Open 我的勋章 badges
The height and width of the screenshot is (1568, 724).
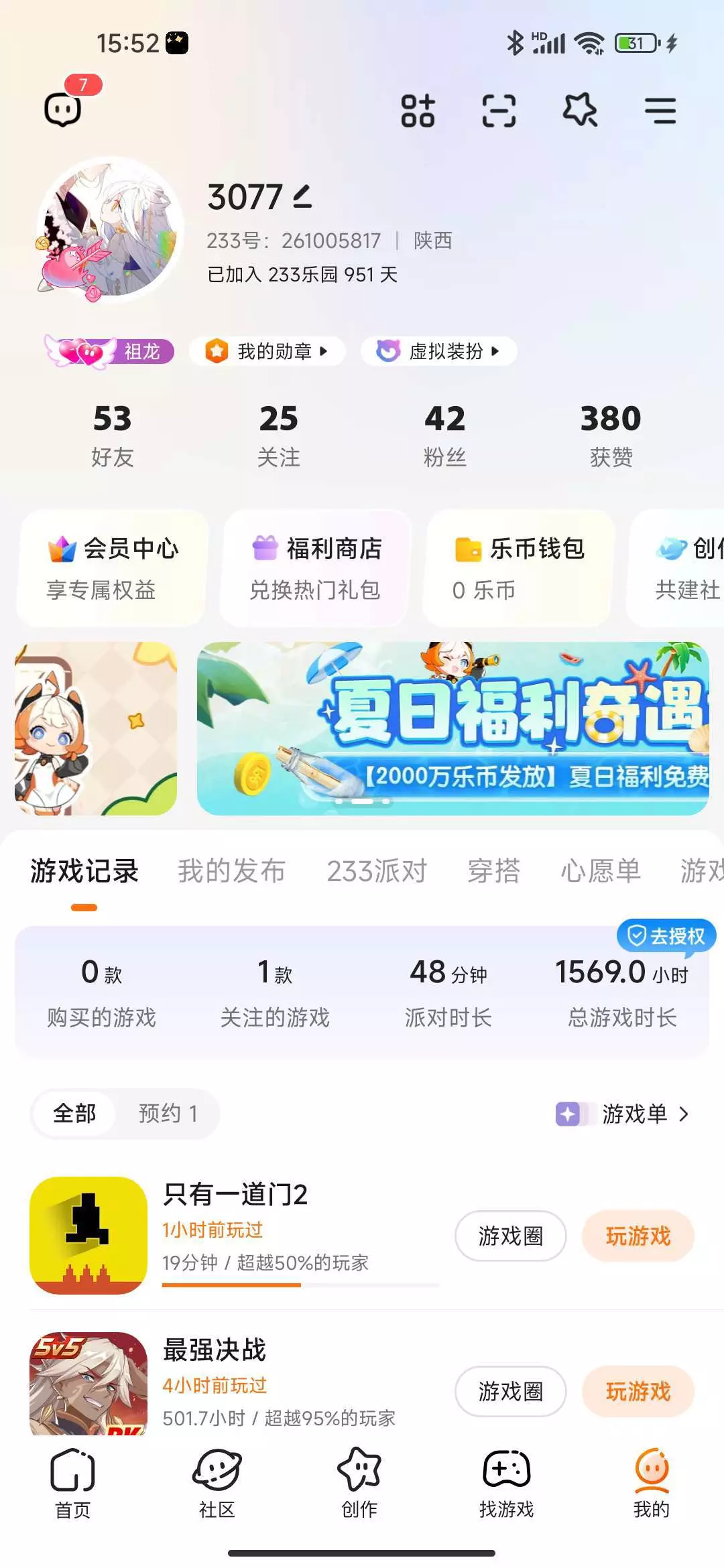click(x=267, y=351)
